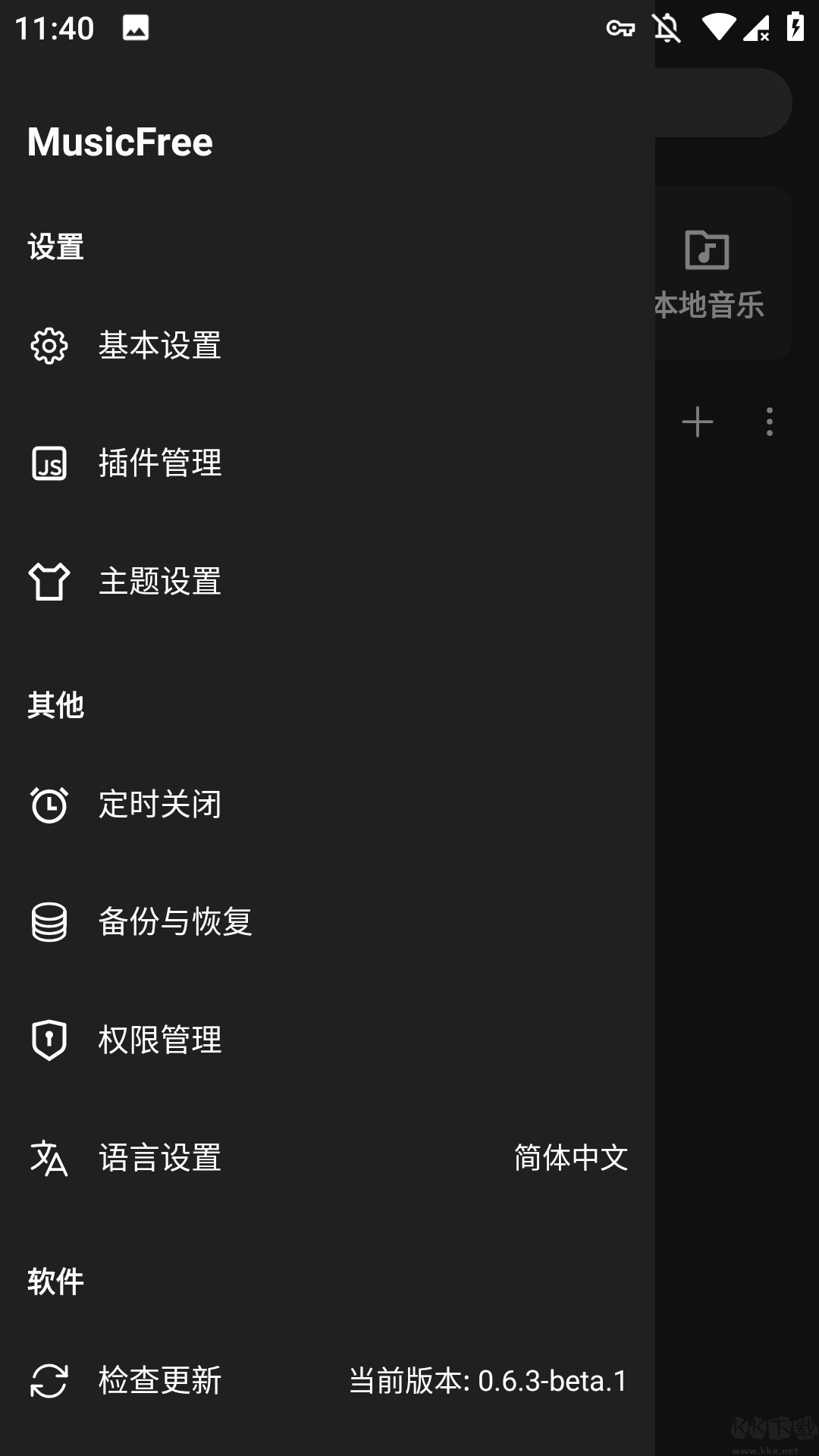This screenshot has width=819, height=1456.
Task: Tap the battery status icon
Action: [792, 27]
